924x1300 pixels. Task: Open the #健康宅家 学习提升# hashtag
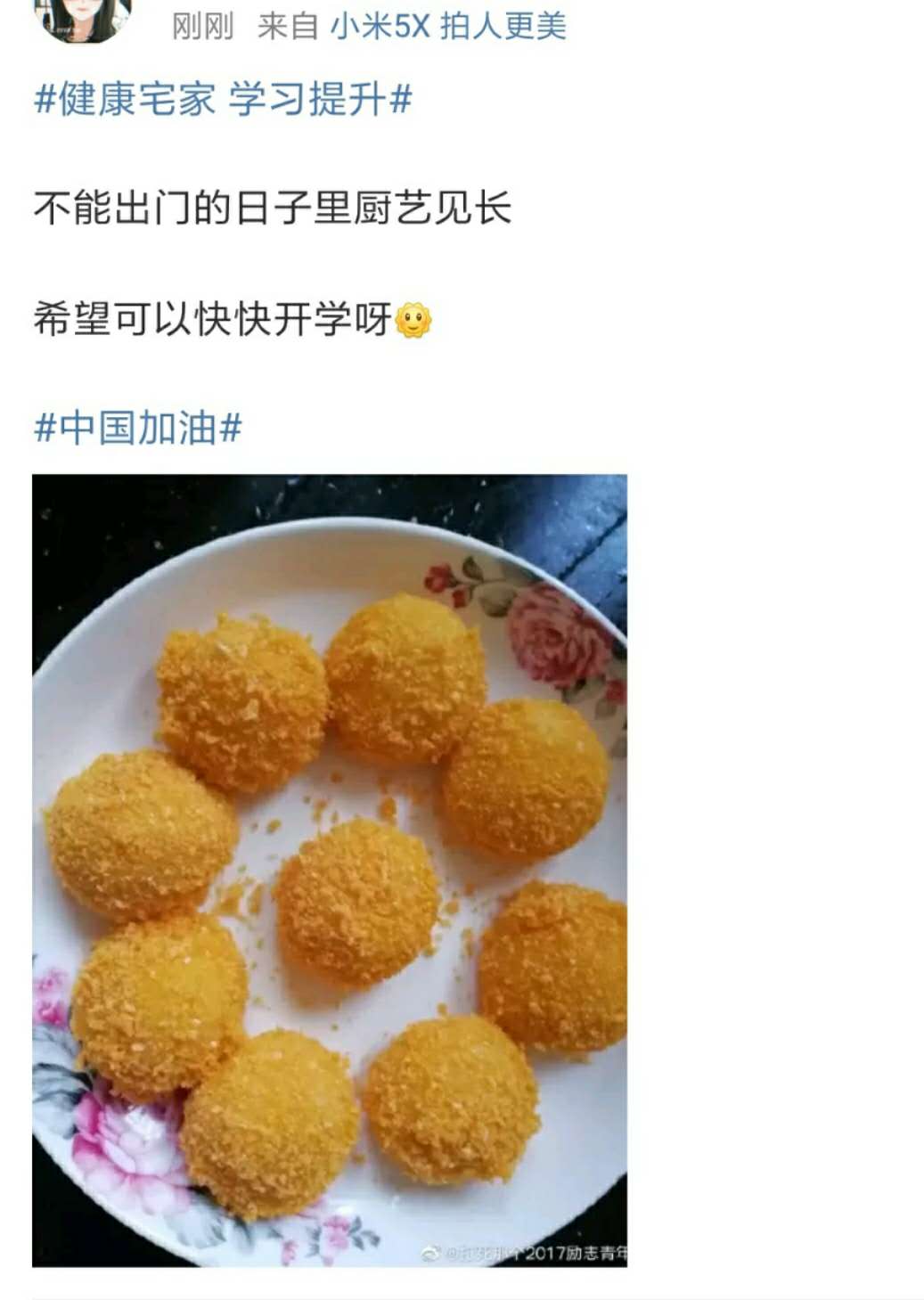222,99
